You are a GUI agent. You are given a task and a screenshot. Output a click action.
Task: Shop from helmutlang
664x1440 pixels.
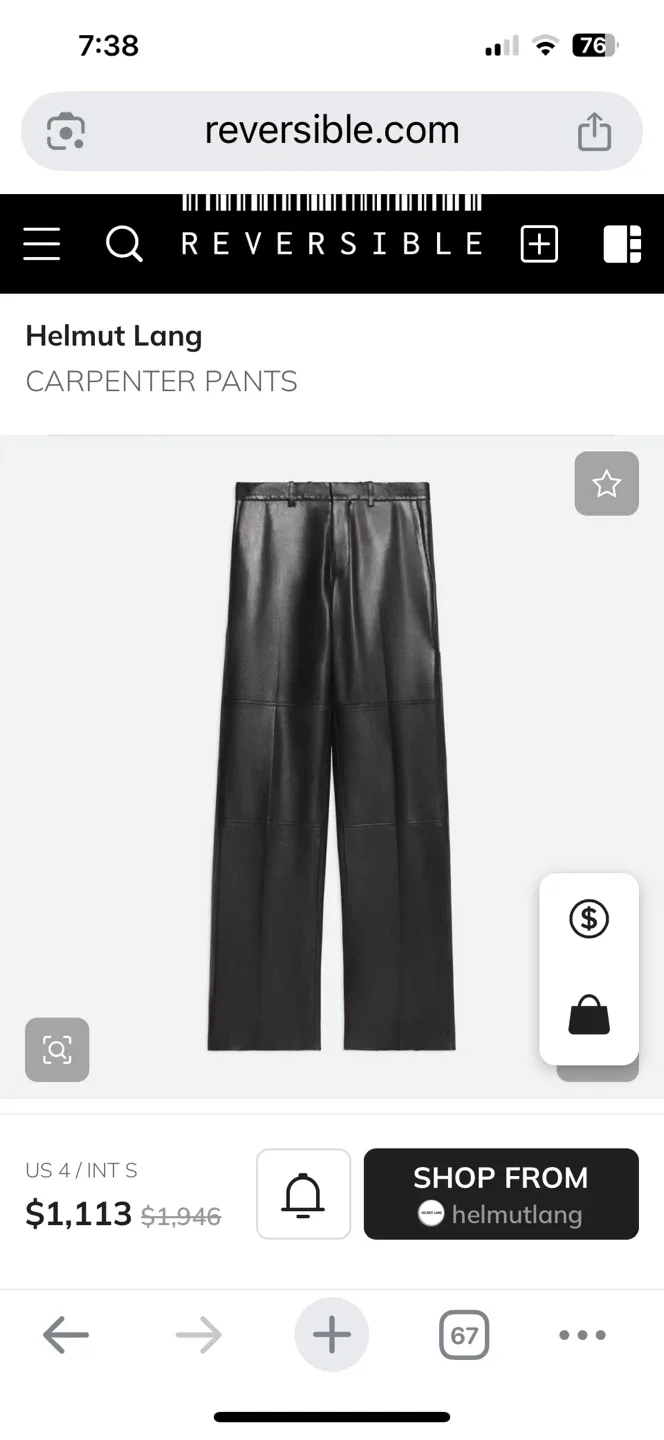pyautogui.click(x=501, y=1194)
